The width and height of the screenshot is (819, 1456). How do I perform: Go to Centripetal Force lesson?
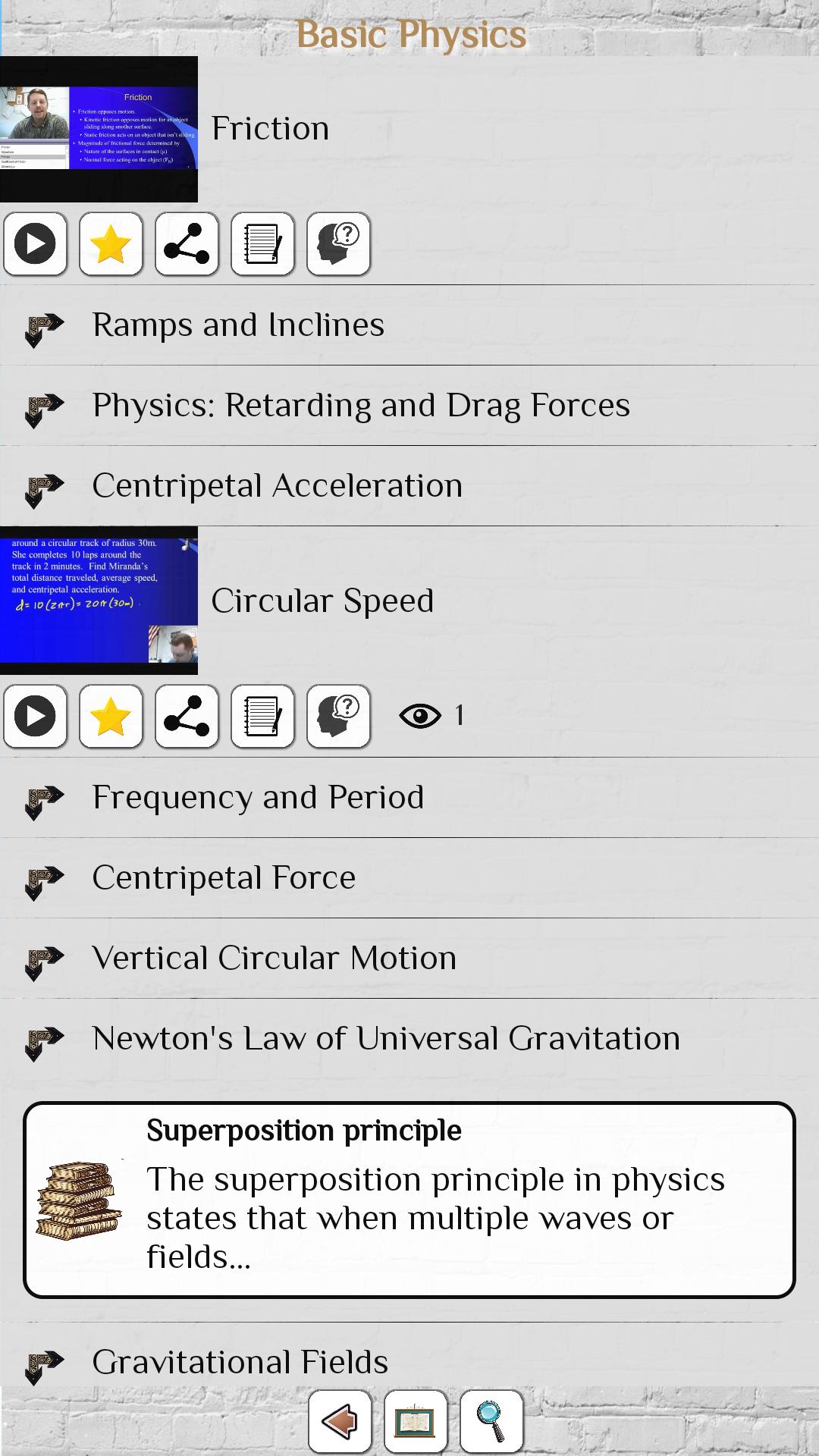[224, 878]
